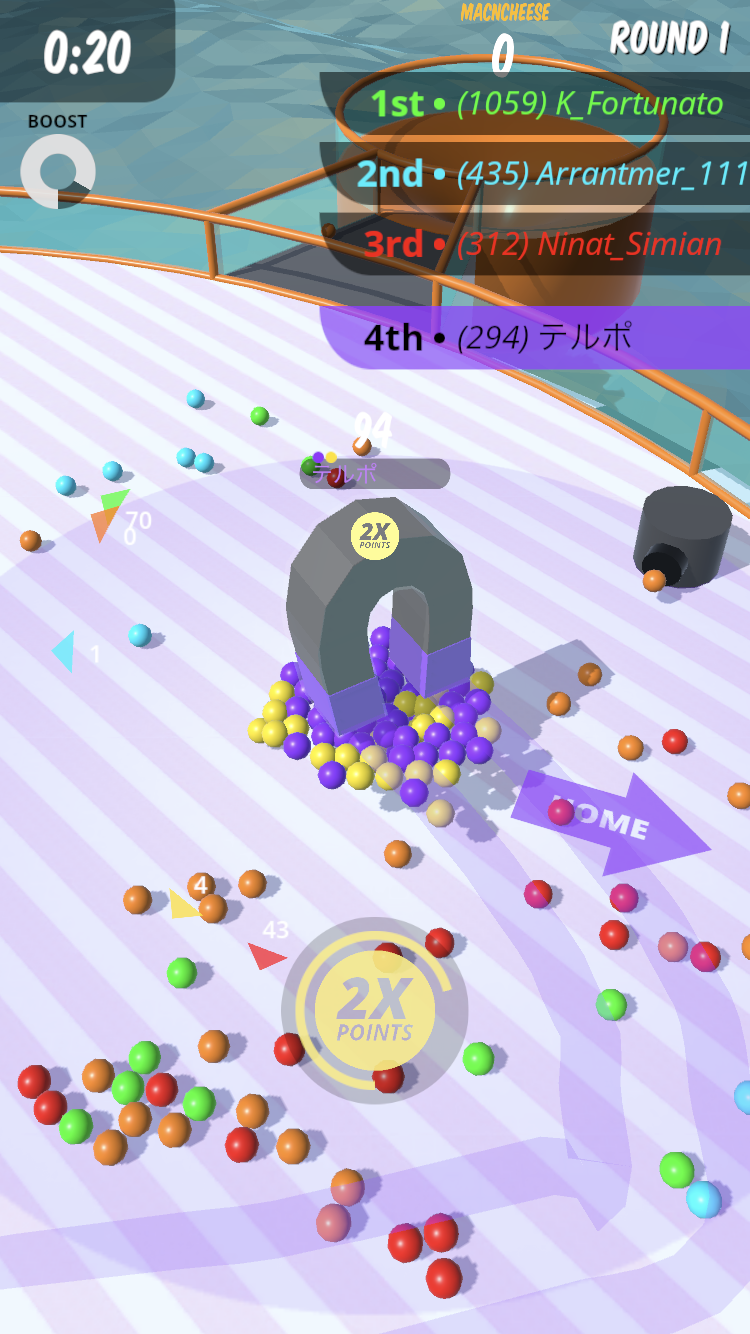Activate the Boost ring button
The image size is (750, 1334).
(x=58, y=171)
